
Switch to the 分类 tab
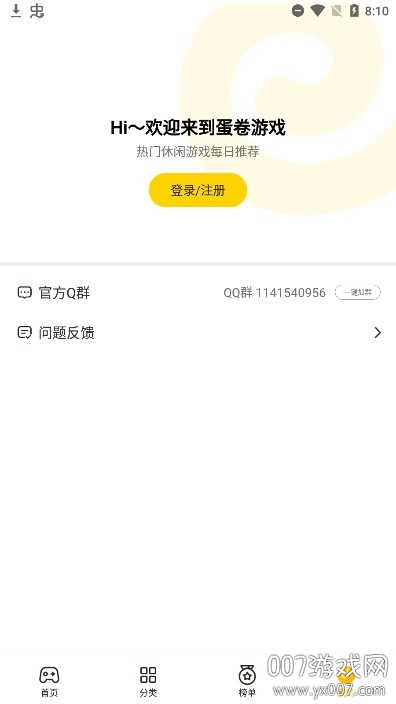pyautogui.click(x=148, y=681)
